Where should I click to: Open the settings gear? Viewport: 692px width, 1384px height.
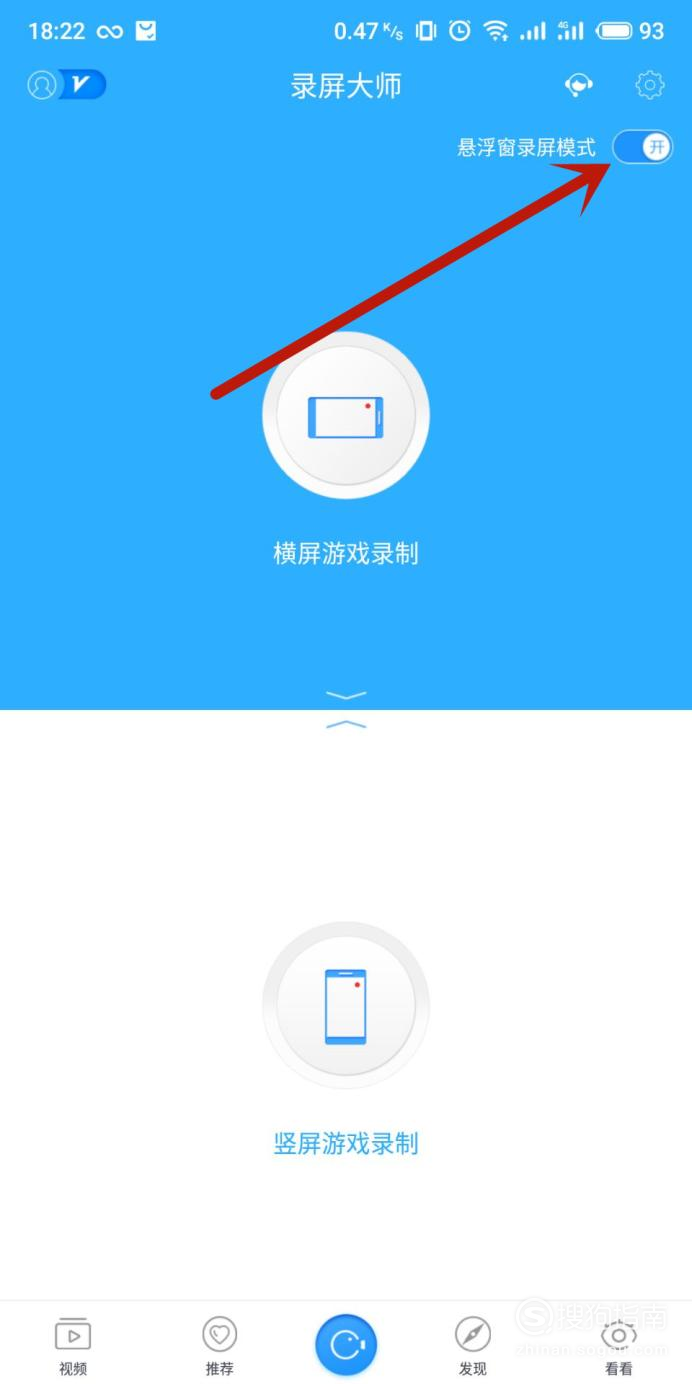pos(650,85)
